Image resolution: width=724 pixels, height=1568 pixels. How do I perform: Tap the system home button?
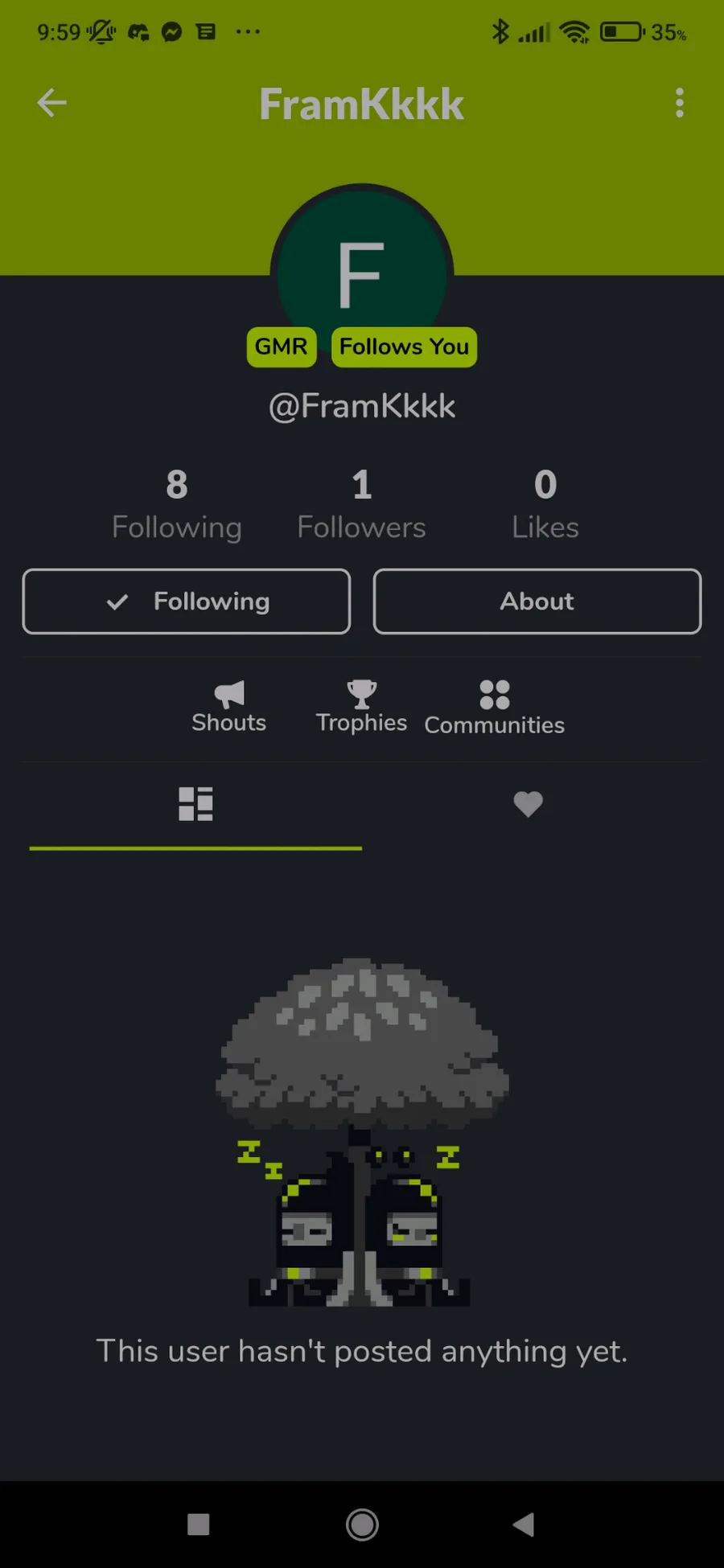362,1525
